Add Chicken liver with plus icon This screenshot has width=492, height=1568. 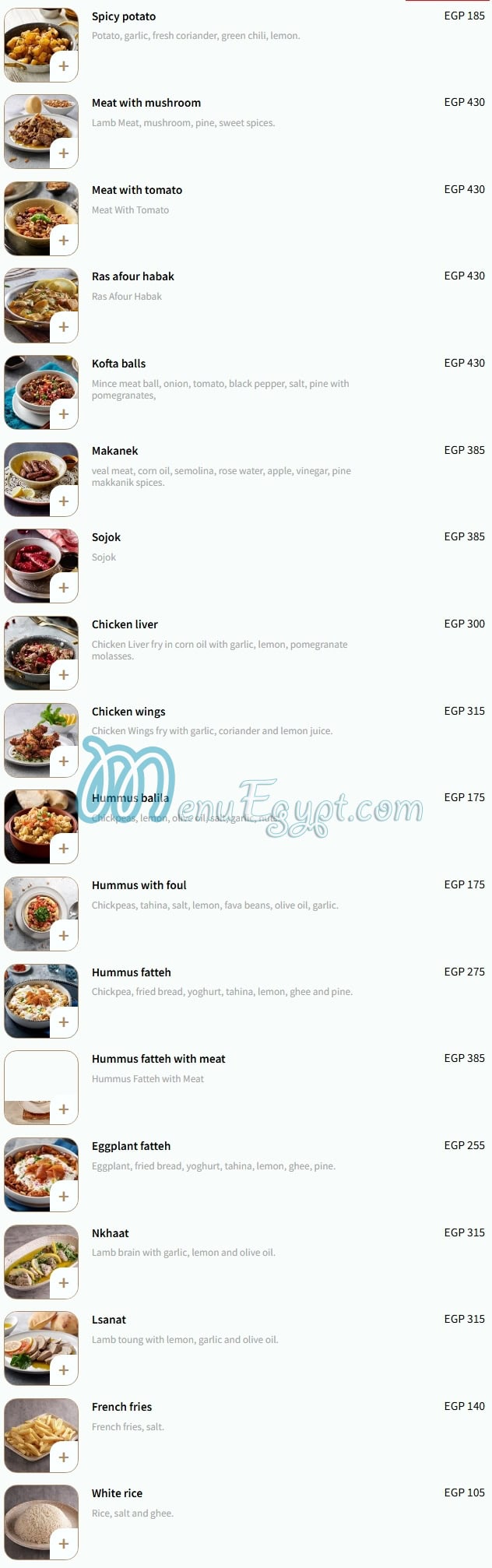tap(64, 675)
